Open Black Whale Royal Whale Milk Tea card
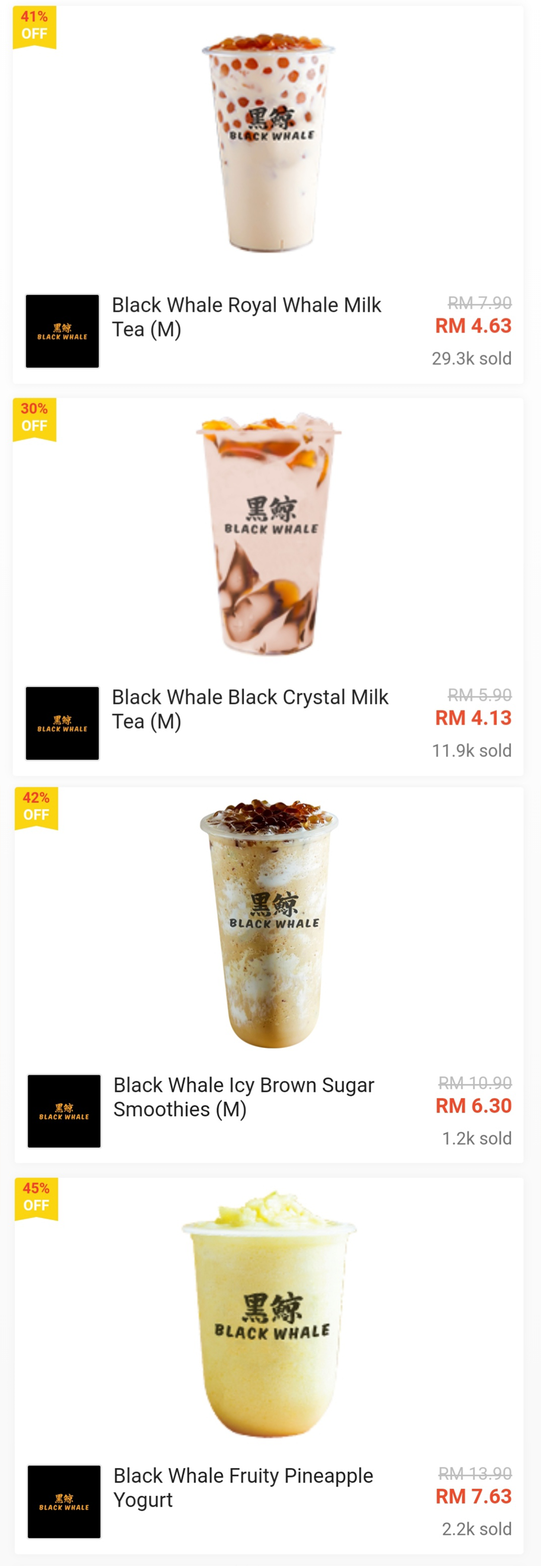The height and width of the screenshot is (1568, 541). (268, 195)
